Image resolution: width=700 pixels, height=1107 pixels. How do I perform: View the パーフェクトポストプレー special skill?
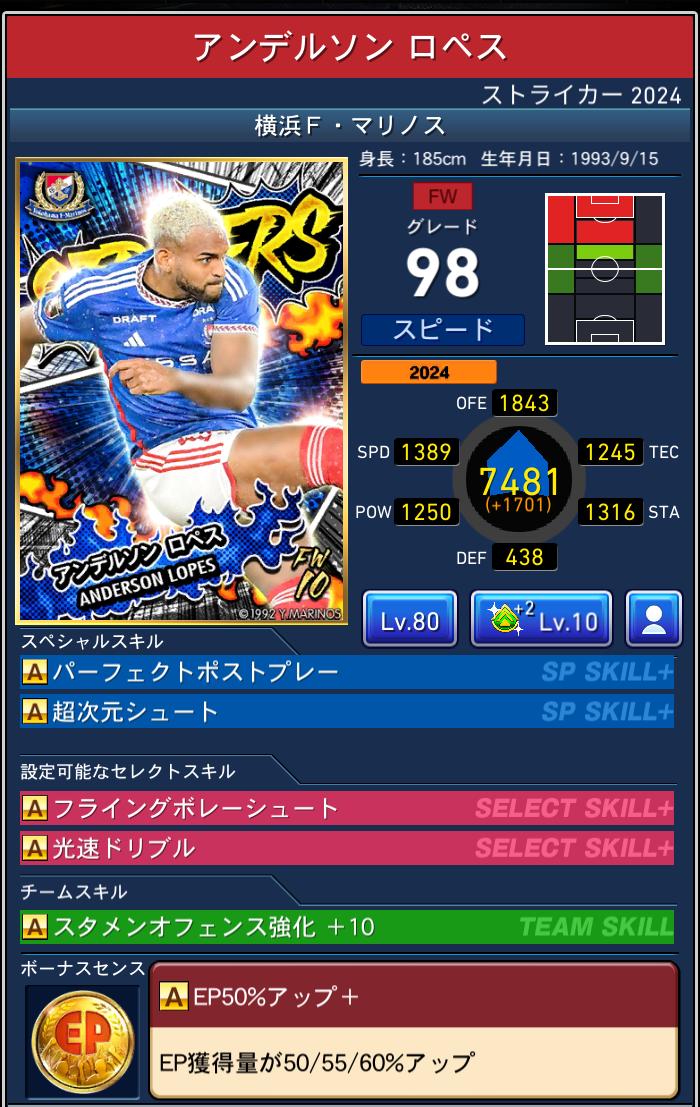tap(346, 672)
